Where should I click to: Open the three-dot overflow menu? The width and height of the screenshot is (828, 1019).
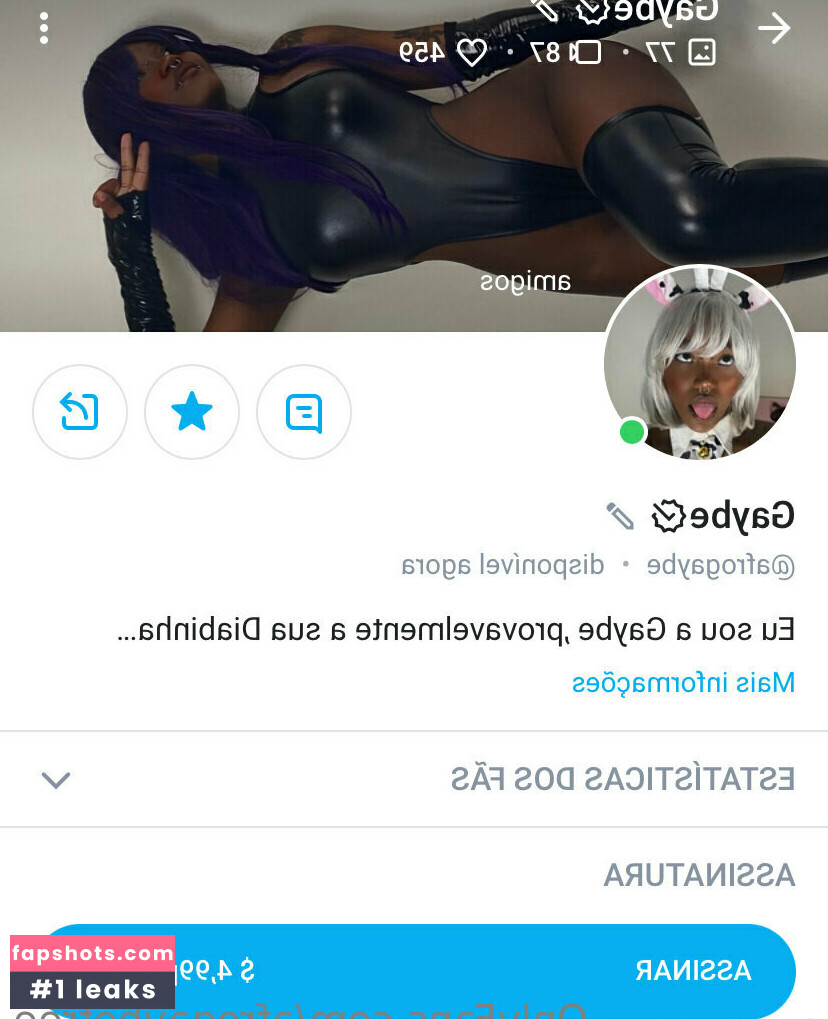tap(44, 29)
